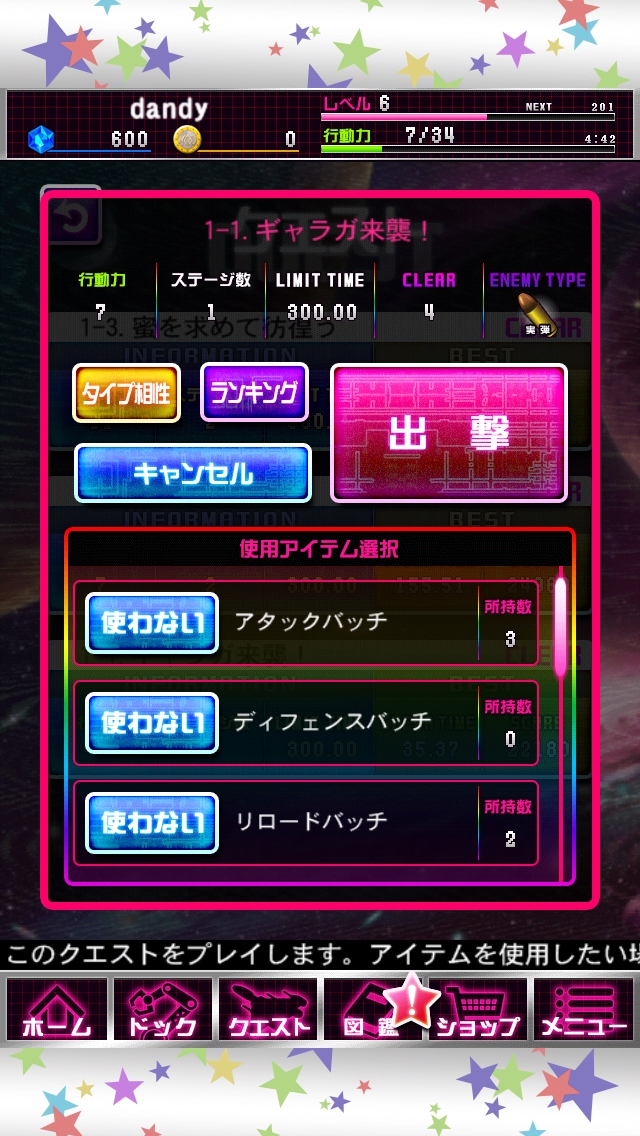Open the クエスト tab

268,1010
